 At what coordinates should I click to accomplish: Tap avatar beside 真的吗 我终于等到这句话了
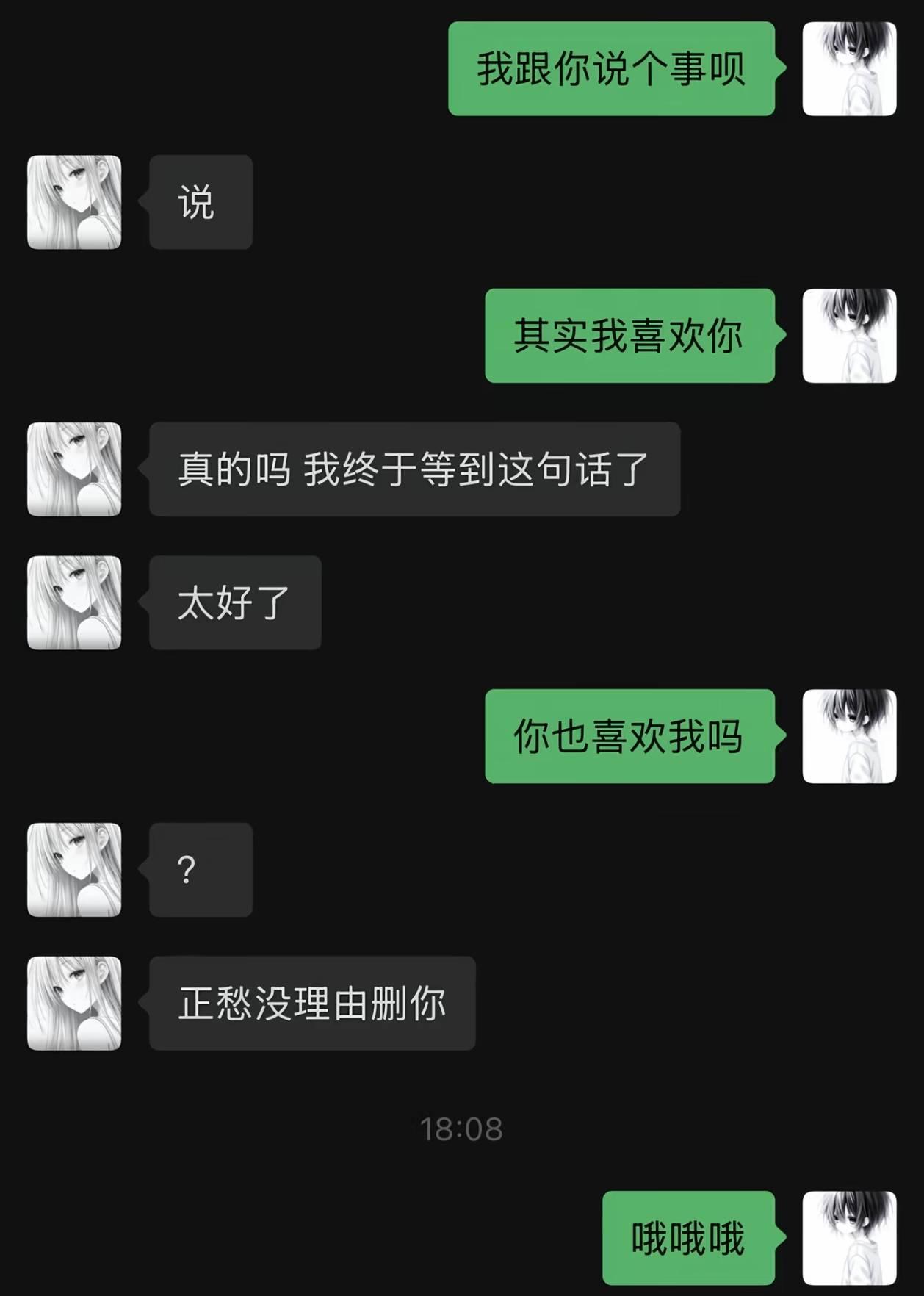pos(74,469)
